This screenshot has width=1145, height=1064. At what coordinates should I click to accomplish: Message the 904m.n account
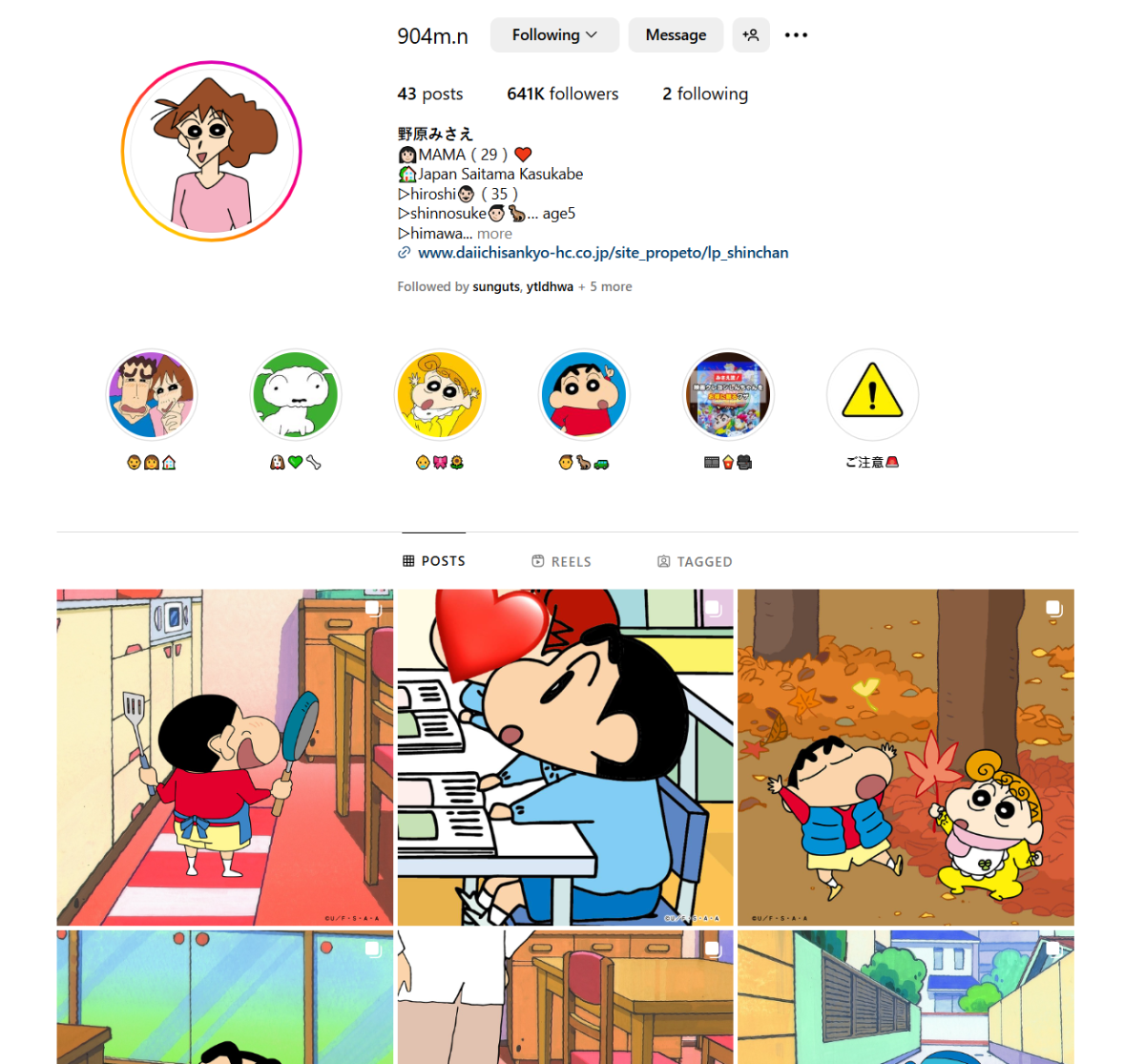(676, 35)
